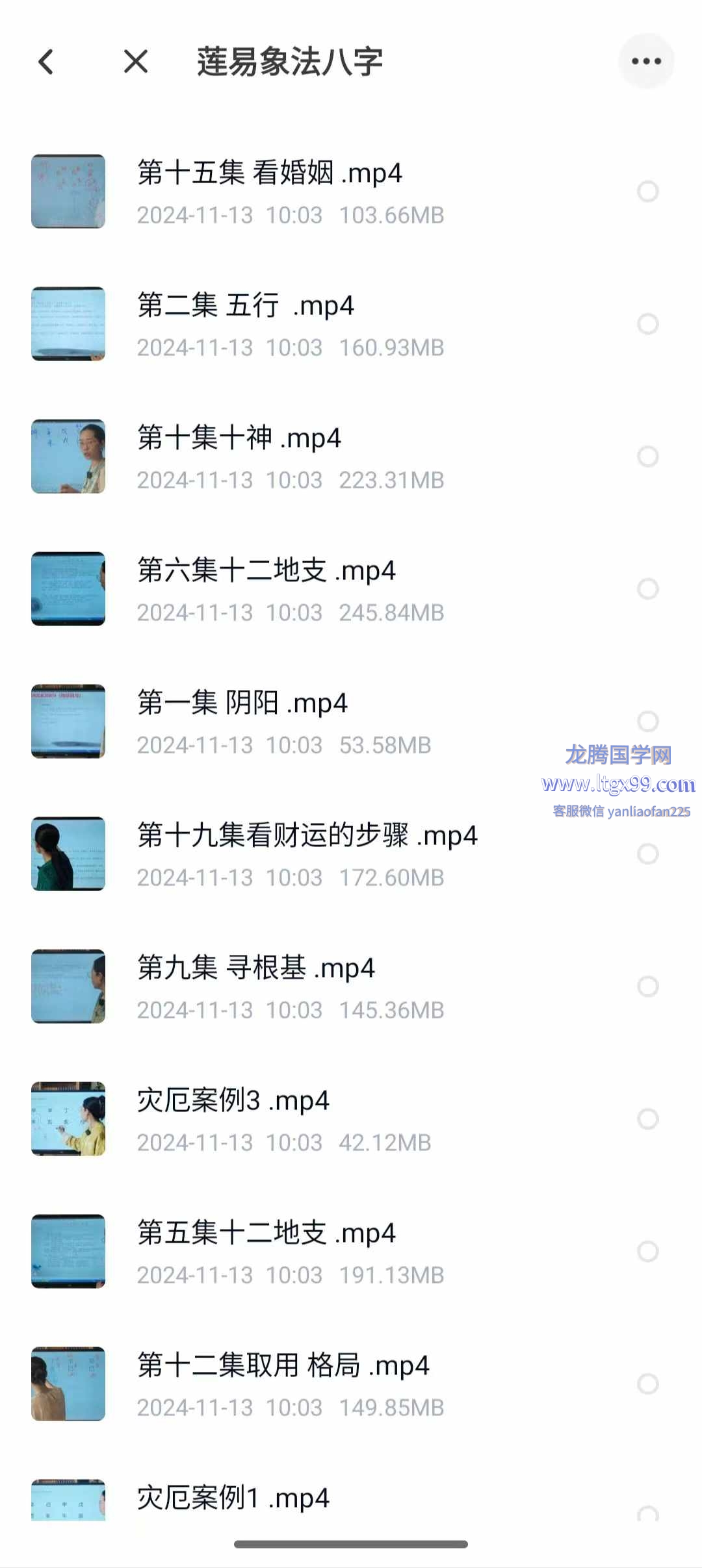Open the video 第十集十神.mp4

coord(239,438)
